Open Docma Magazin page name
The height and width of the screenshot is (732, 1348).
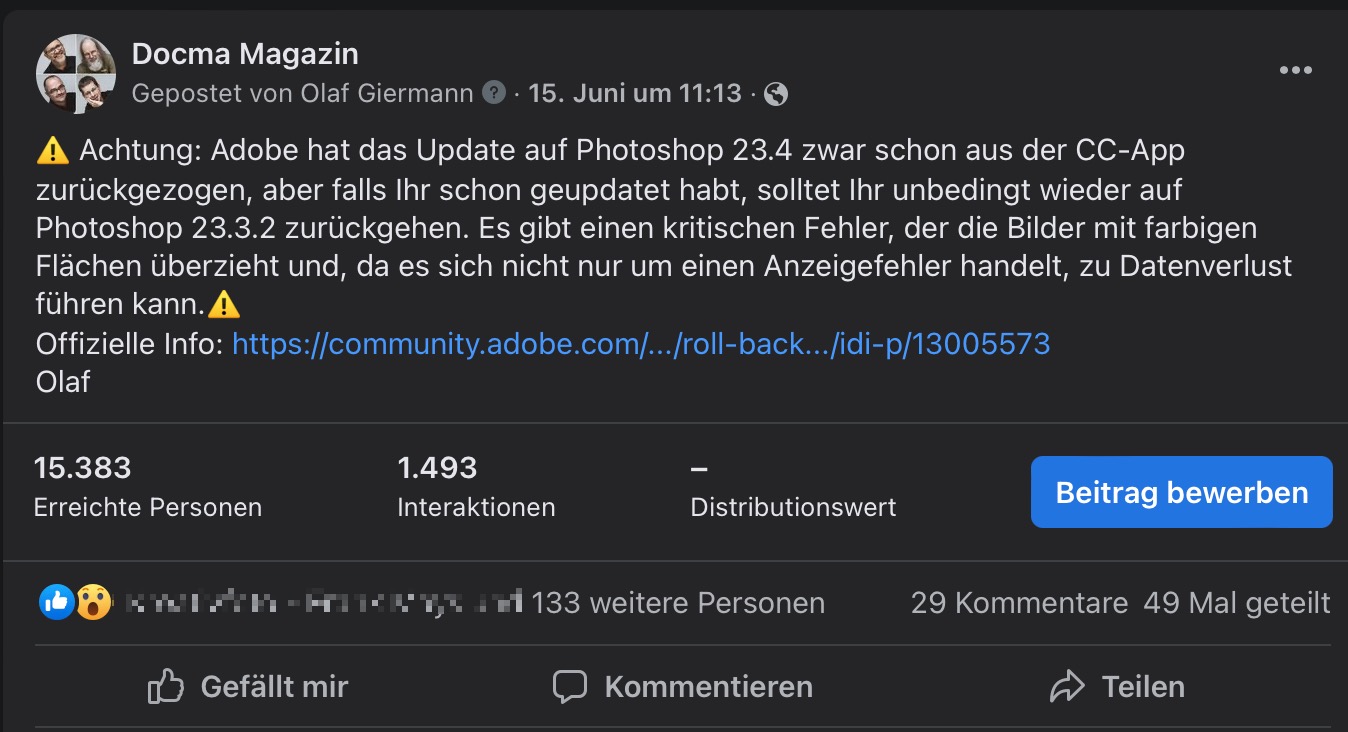245,53
